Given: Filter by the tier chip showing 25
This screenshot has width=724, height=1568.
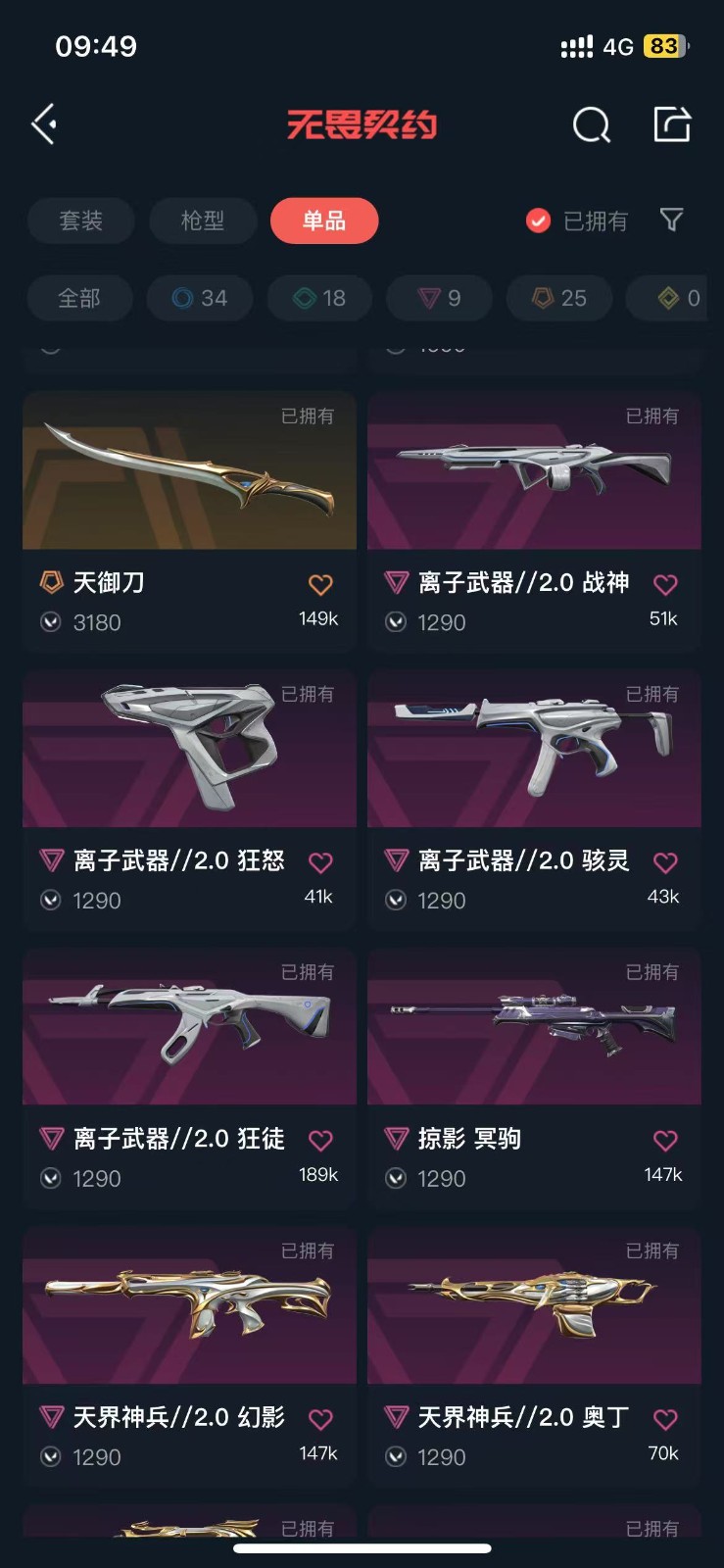Looking at the screenshot, I should click(x=559, y=298).
